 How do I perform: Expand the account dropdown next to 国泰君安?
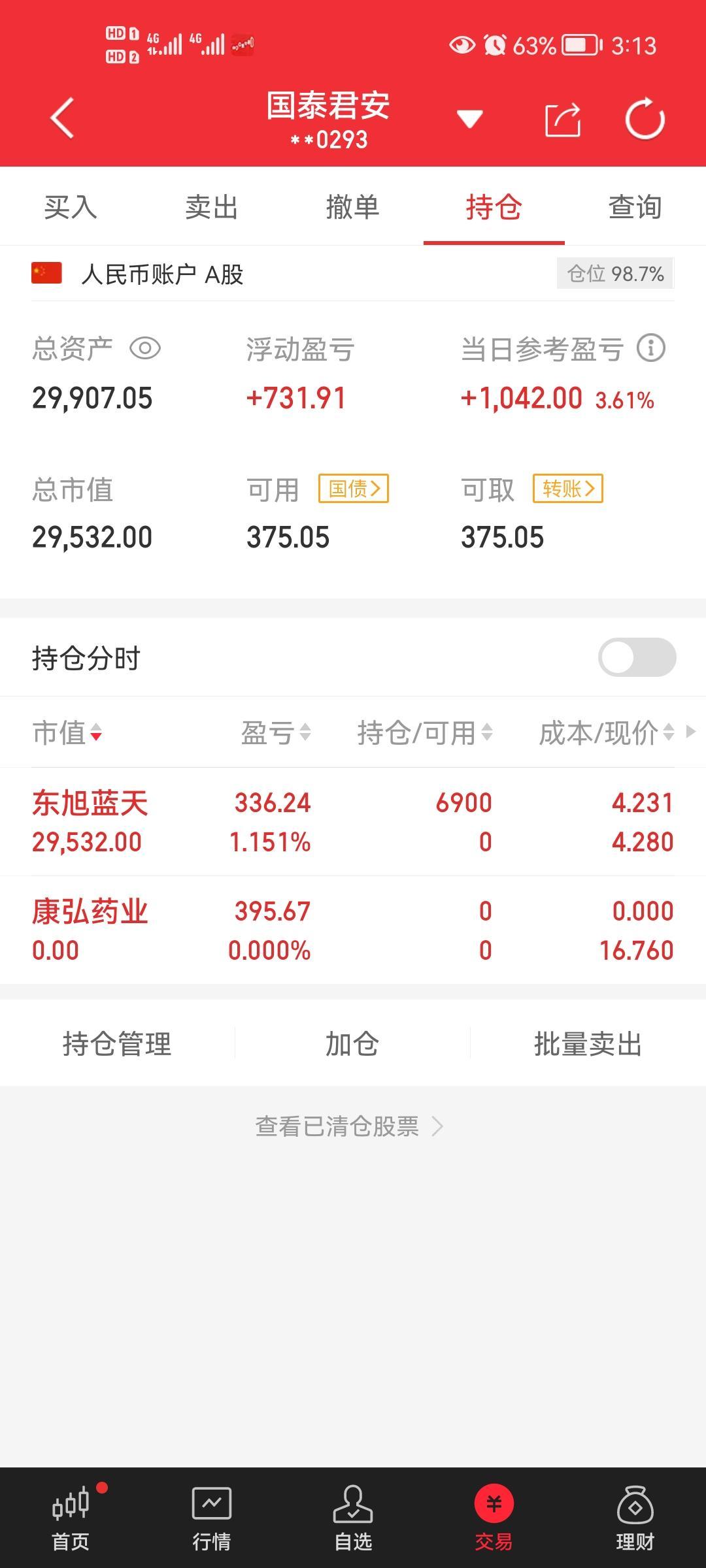469,119
